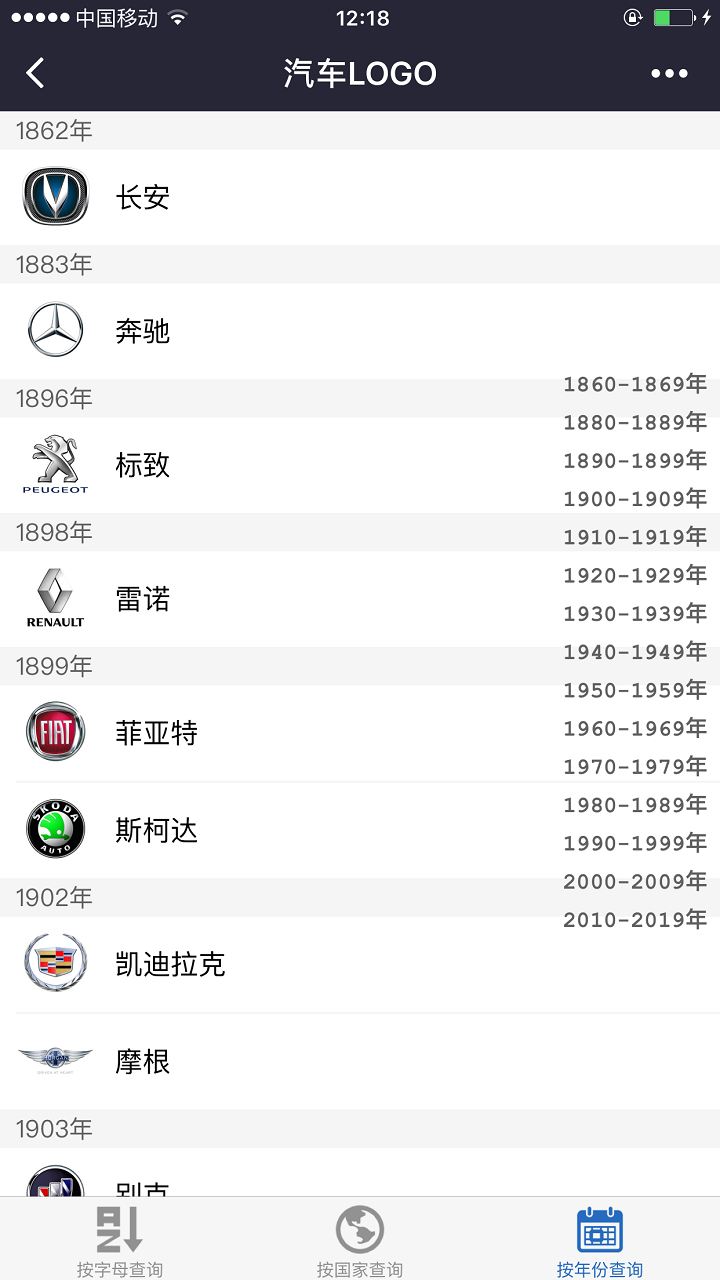
Task: View the 菲亚特 Fiat entry
Action: [360, 733]
